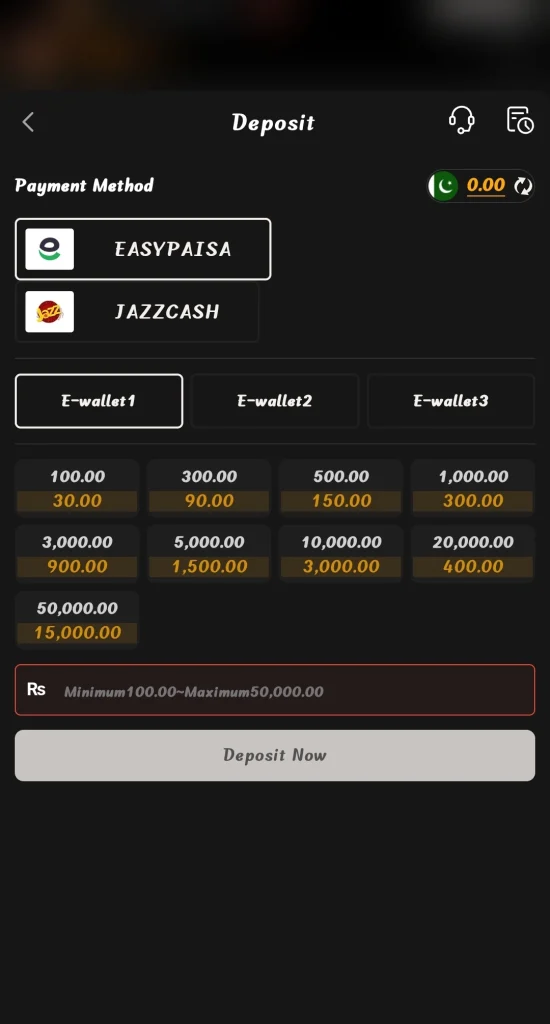550x1024 pixels.
Task: Focus the Rs amount input field
Action: click(x=275, y=690)
